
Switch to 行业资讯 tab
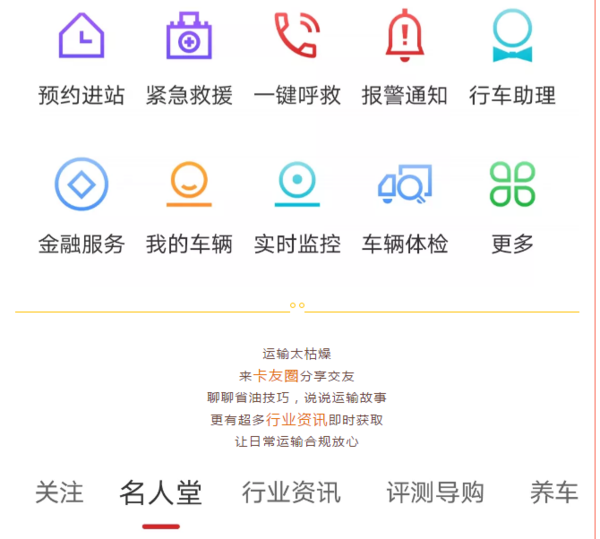click(291, 492)
